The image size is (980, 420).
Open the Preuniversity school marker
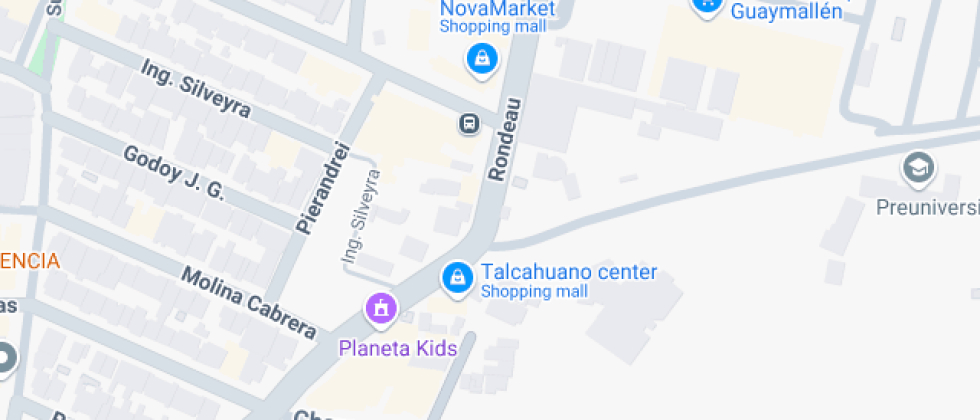[x=917, y=168]
